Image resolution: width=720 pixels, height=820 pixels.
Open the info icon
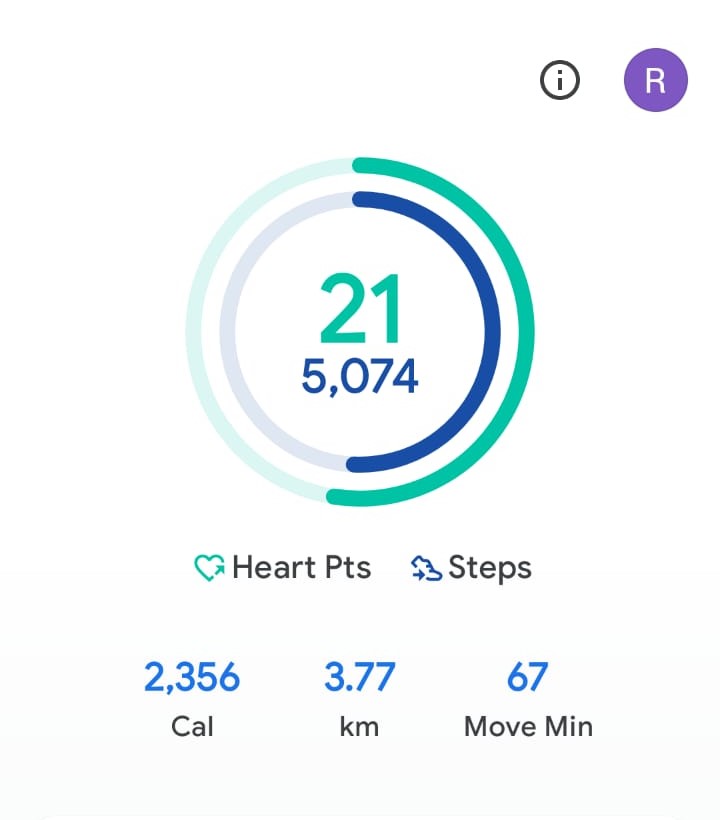(559, 81)
